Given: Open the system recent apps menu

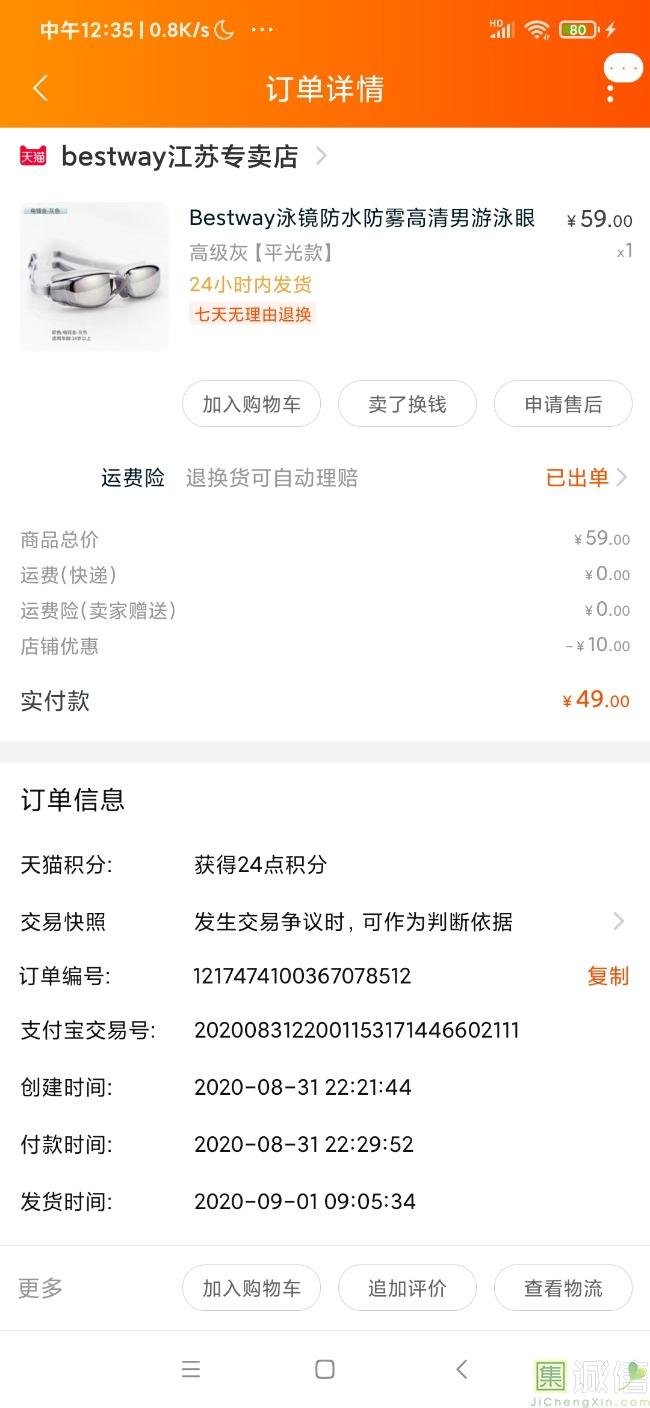Looking at the screenshot, I should pyautogui.click(x=191, y=1369).
